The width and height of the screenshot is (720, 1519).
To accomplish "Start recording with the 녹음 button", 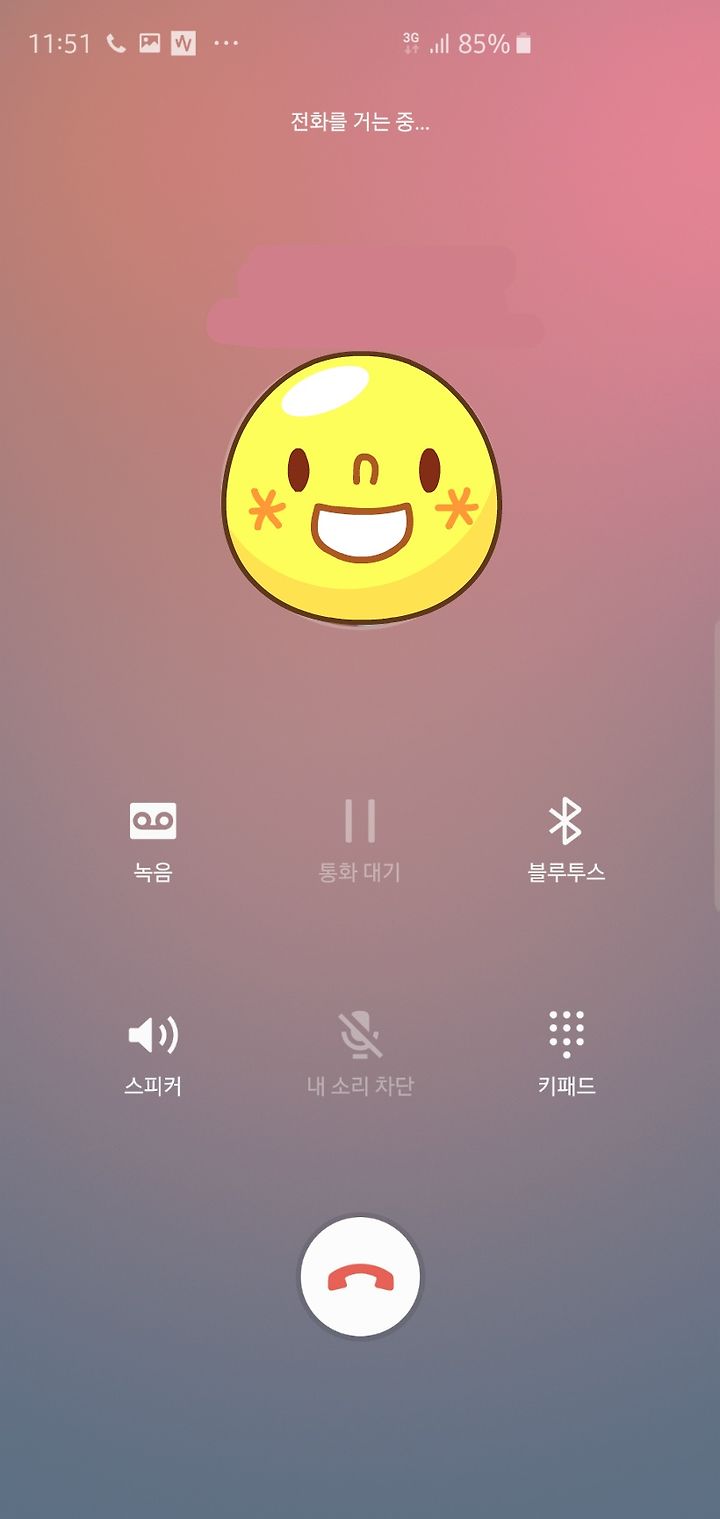I will 153,841.
